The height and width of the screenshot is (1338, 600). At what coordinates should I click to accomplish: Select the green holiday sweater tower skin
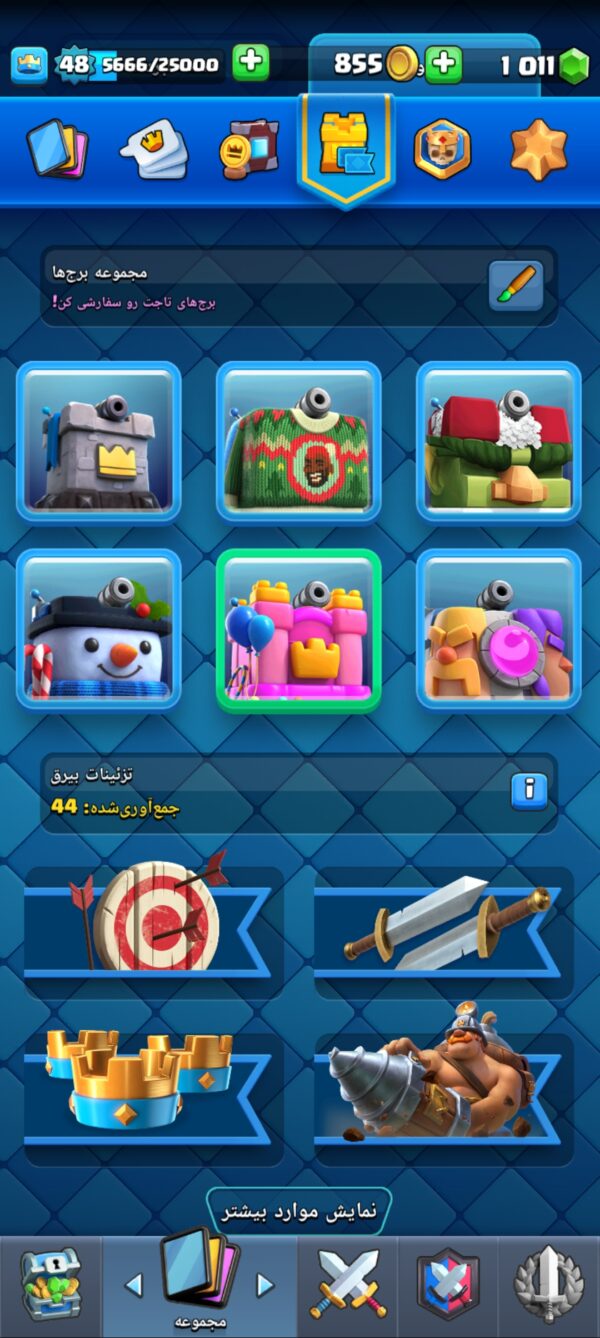pyautogui.click(x=299, y=441)
